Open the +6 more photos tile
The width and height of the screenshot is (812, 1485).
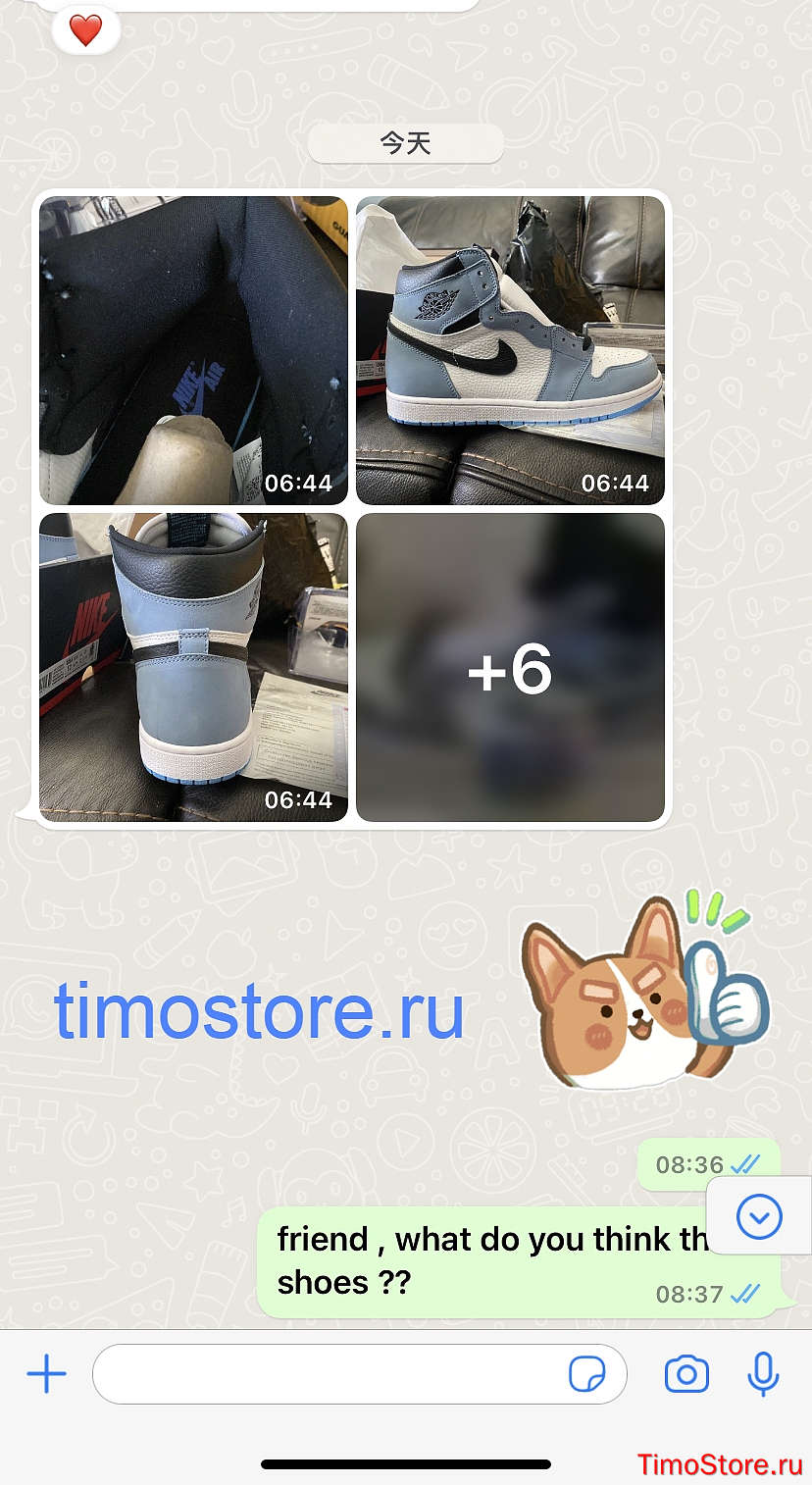(x=510, y=667)
